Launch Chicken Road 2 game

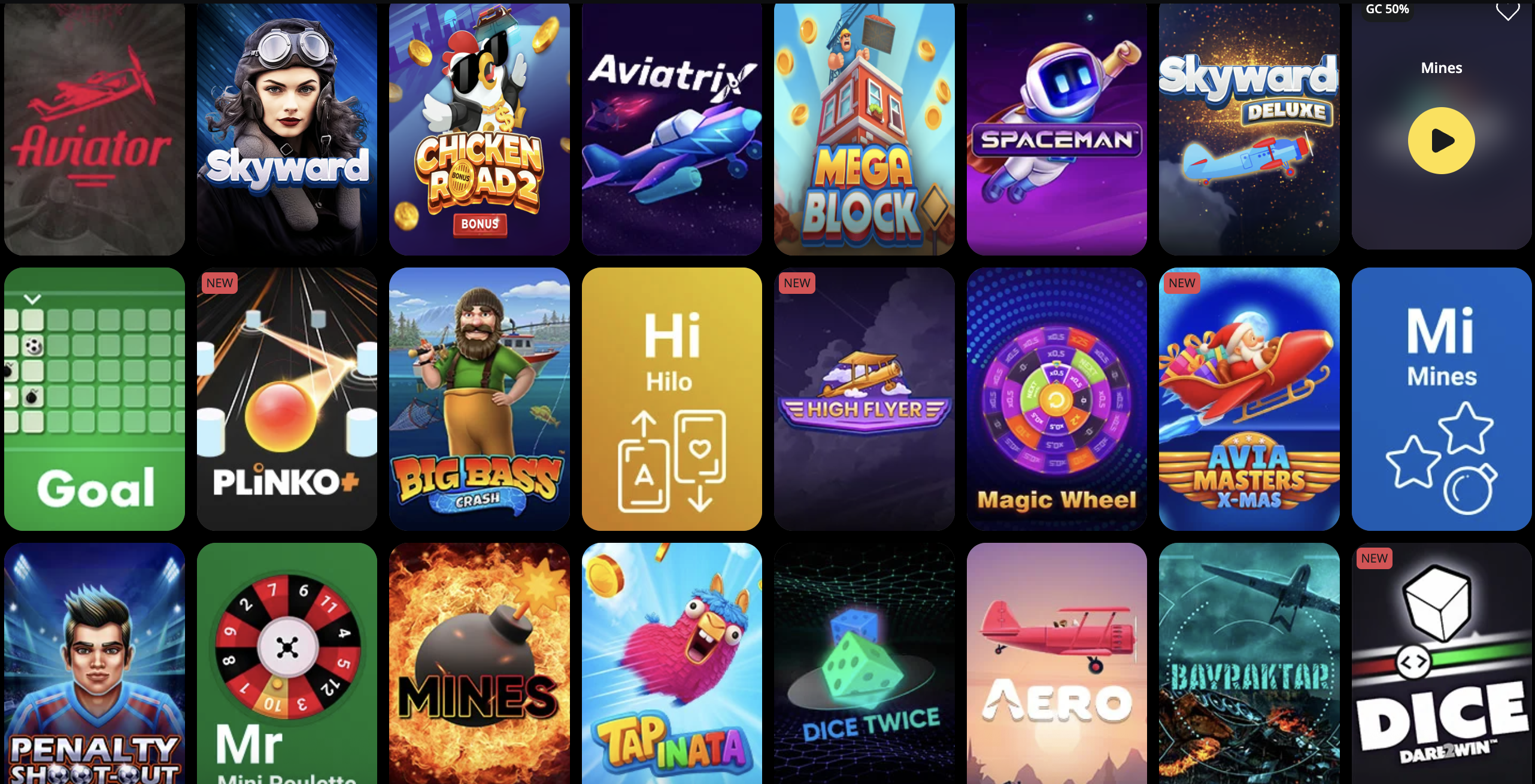pos(479,129)
